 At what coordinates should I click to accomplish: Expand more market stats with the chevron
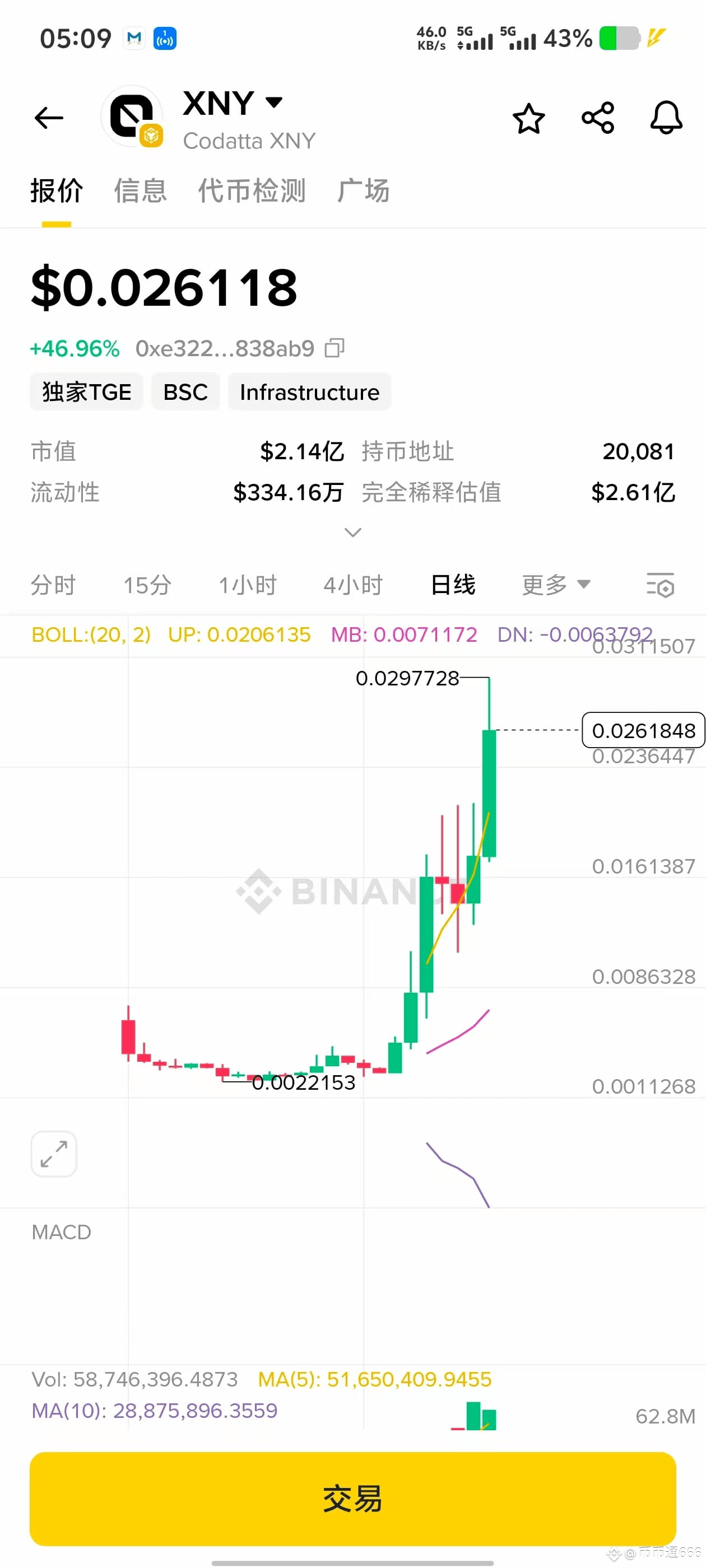point(352,533)
